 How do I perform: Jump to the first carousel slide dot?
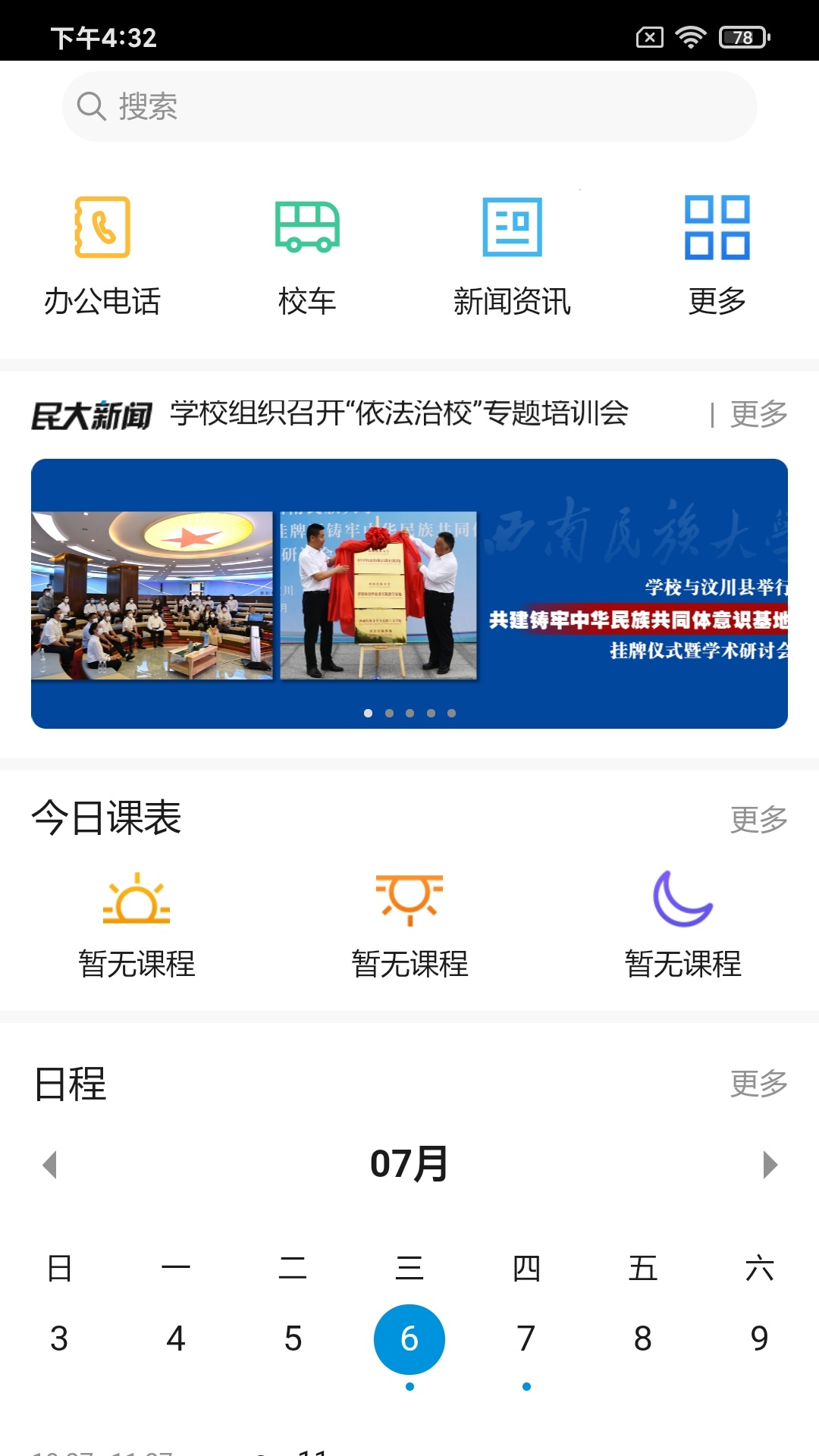[369, 713]
